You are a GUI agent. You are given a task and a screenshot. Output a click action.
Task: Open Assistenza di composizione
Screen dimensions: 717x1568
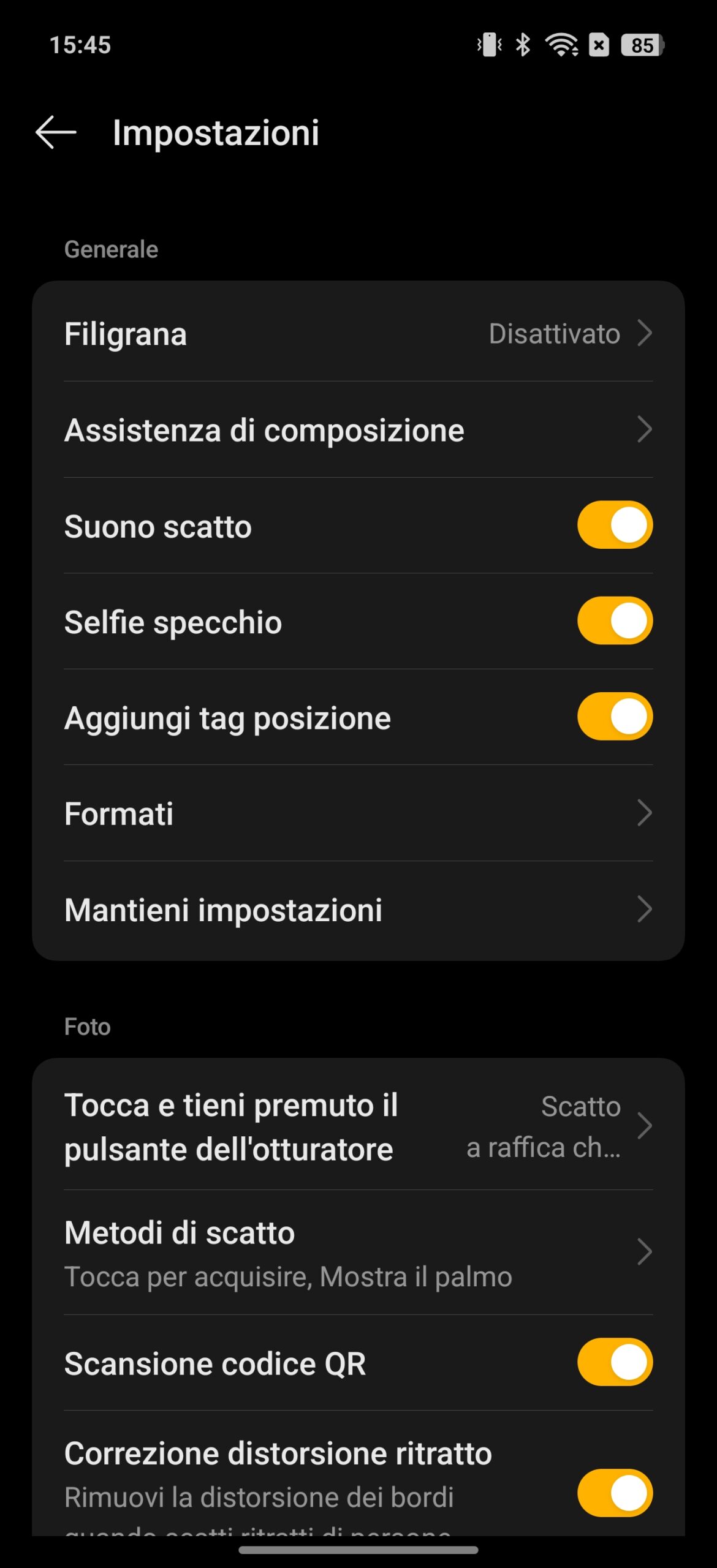[358, 430]
